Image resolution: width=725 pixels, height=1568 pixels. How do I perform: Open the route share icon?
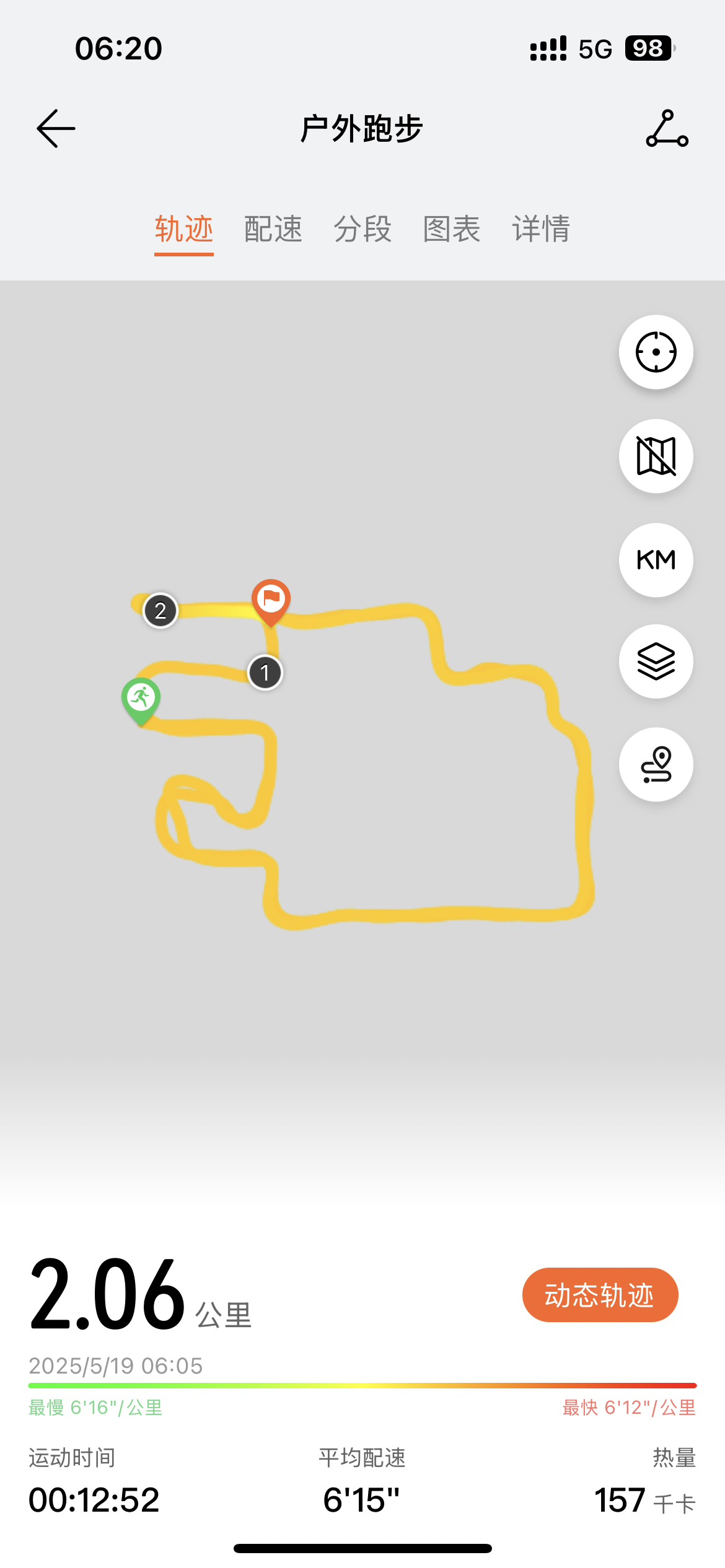coord(667,129)
